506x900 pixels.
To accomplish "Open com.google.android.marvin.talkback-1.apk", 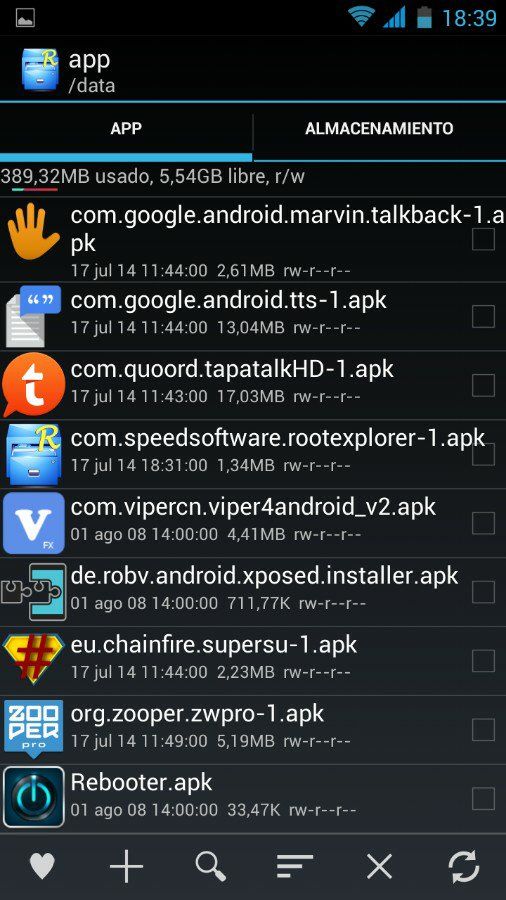I will (253, 240).
